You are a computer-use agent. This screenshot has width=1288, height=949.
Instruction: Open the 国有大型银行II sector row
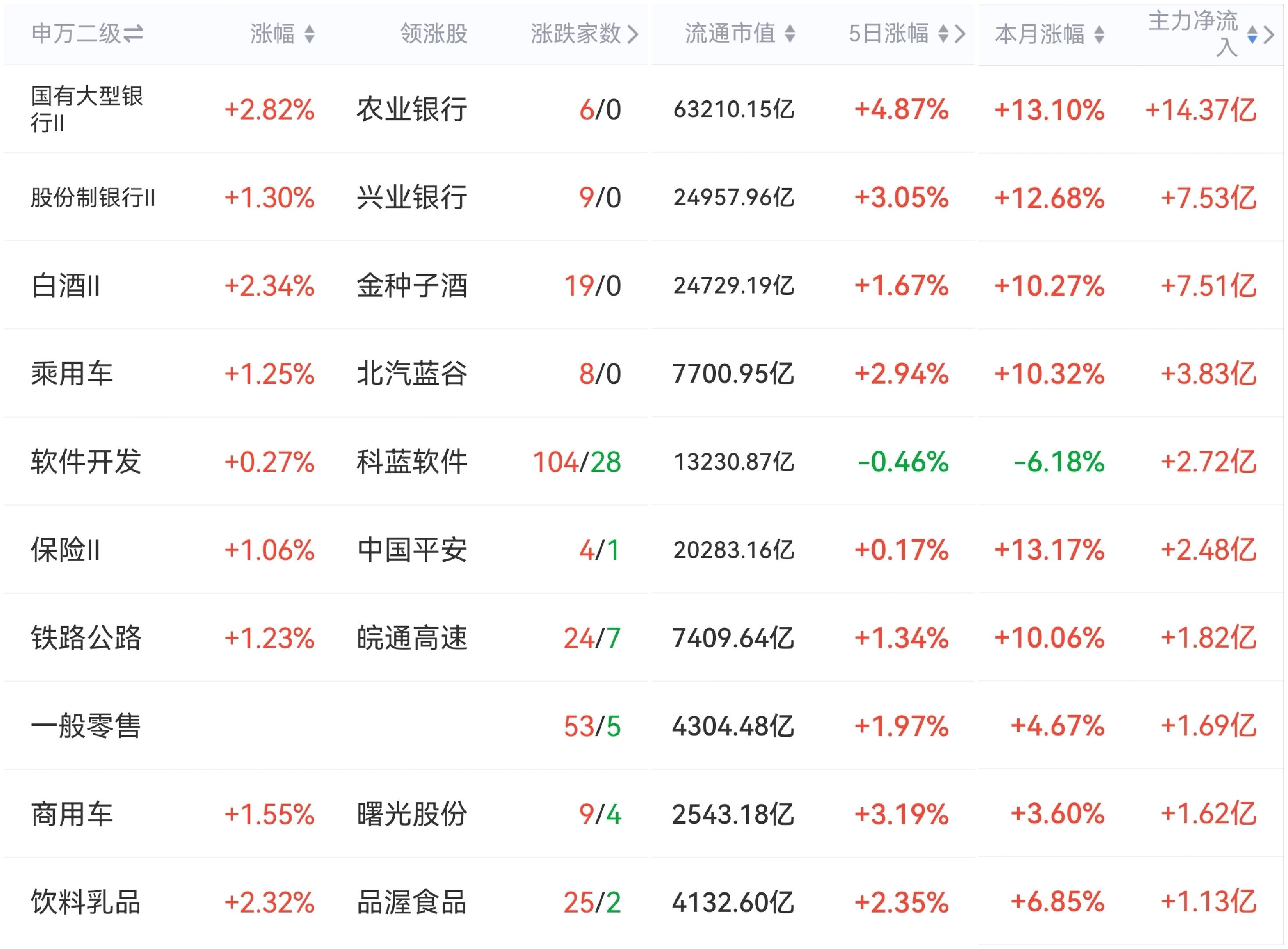click(x=644, y=109)
